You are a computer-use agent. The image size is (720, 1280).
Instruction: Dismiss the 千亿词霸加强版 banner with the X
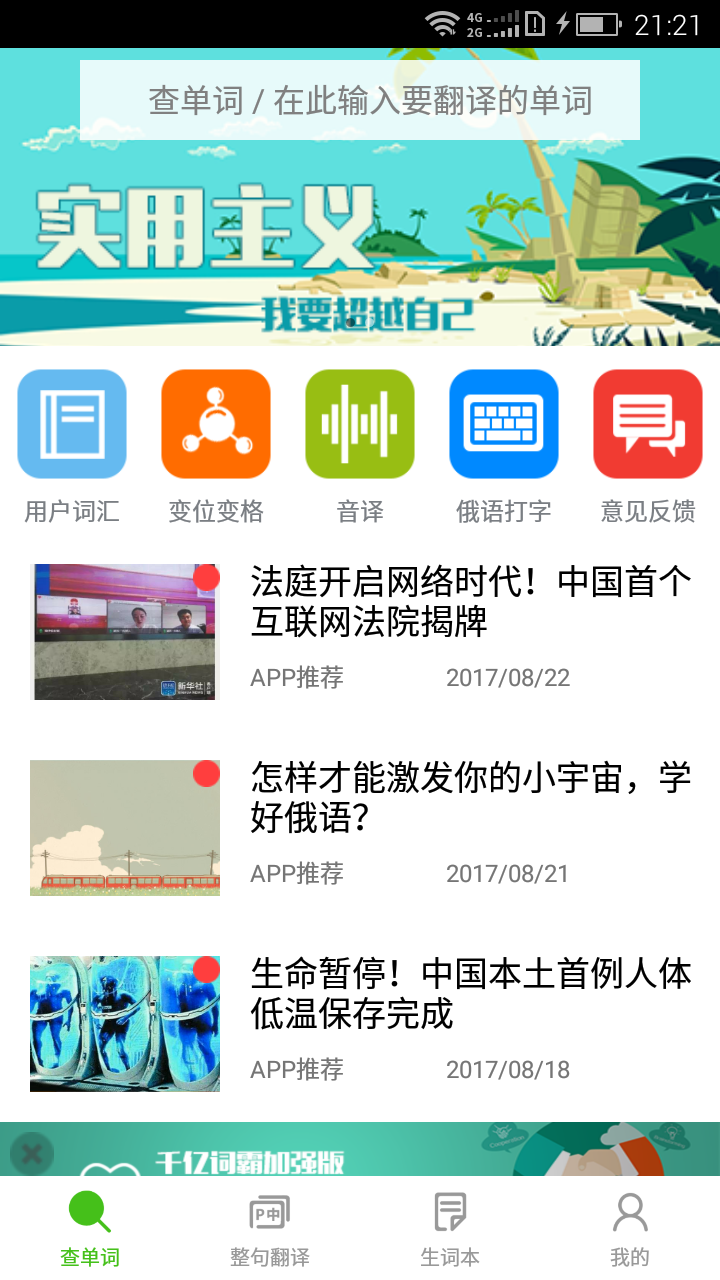click(x=32, y=1153)
